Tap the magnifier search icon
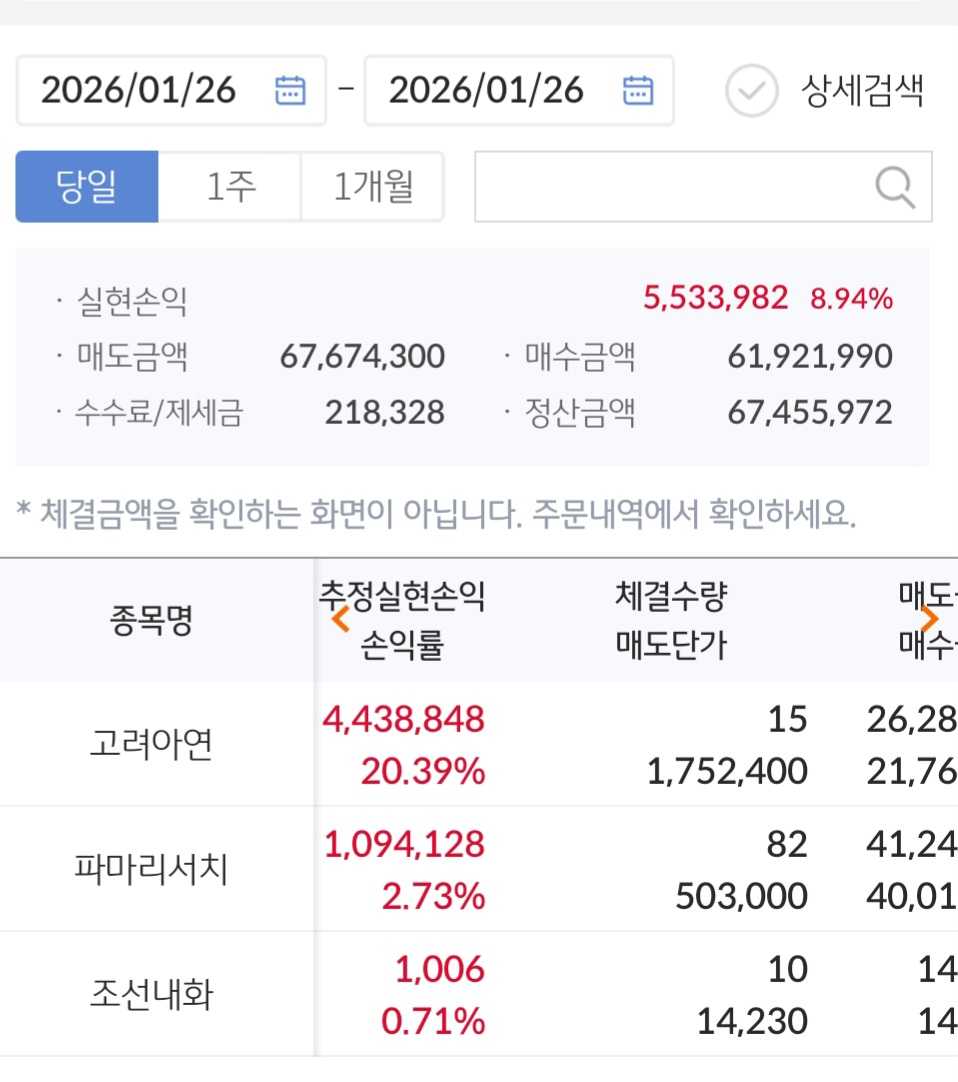Screen dimensions: 958x1082 click(894, 187)
